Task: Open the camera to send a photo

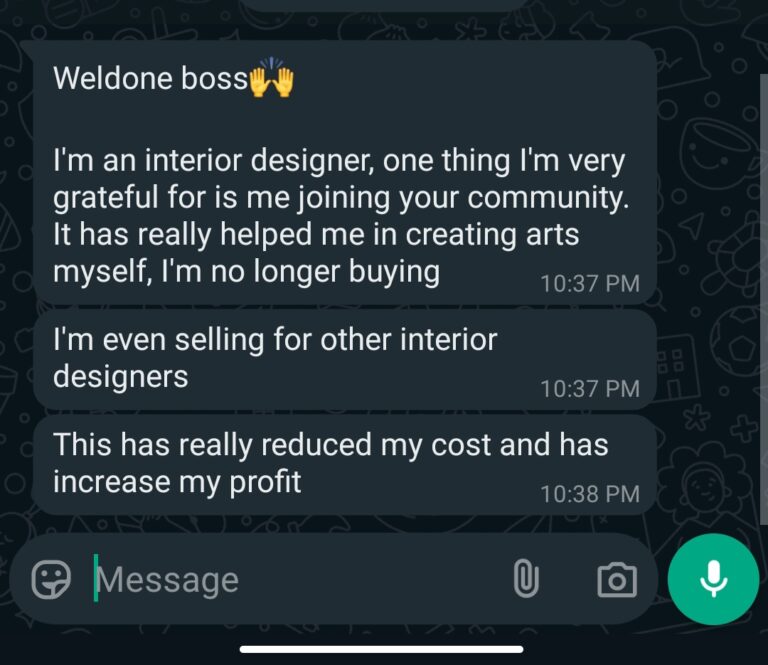Action: coord(617,580)
